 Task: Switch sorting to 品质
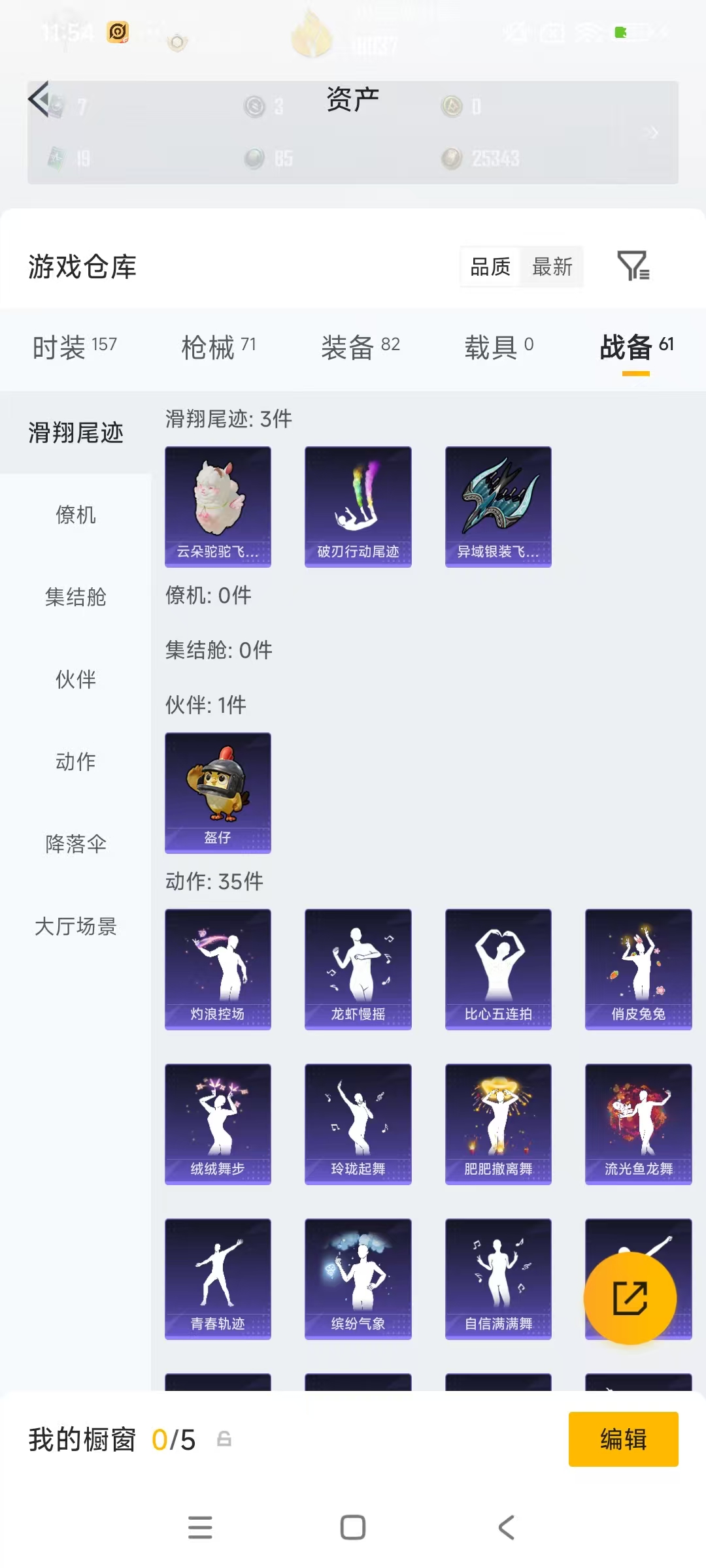[489, 267]
